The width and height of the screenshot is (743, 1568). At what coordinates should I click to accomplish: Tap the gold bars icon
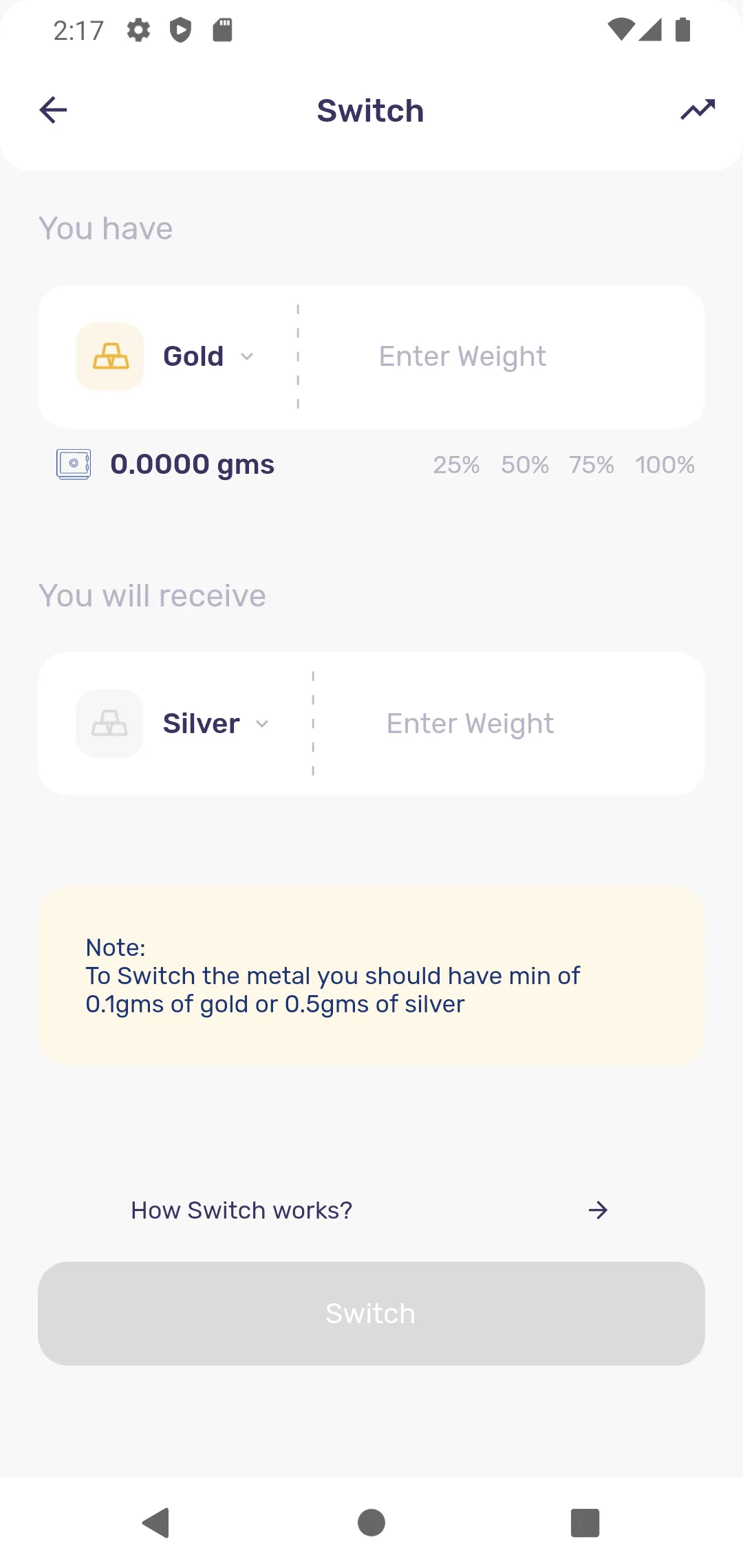[110, 356]
